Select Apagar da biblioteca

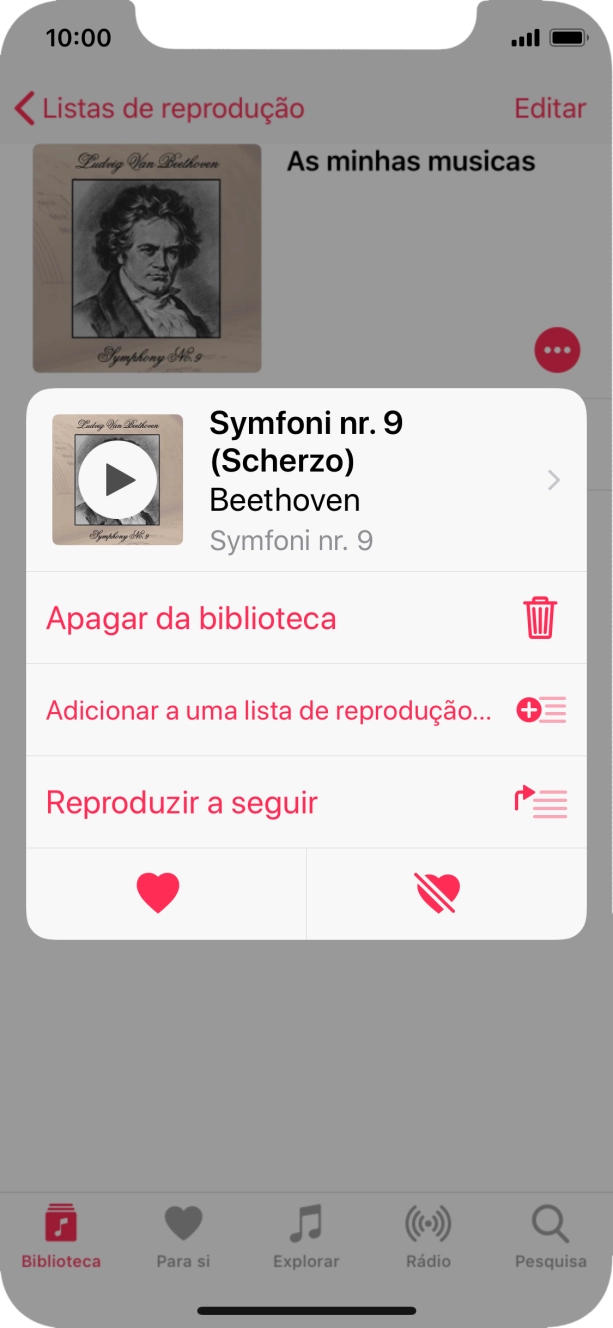click(305, 618)
